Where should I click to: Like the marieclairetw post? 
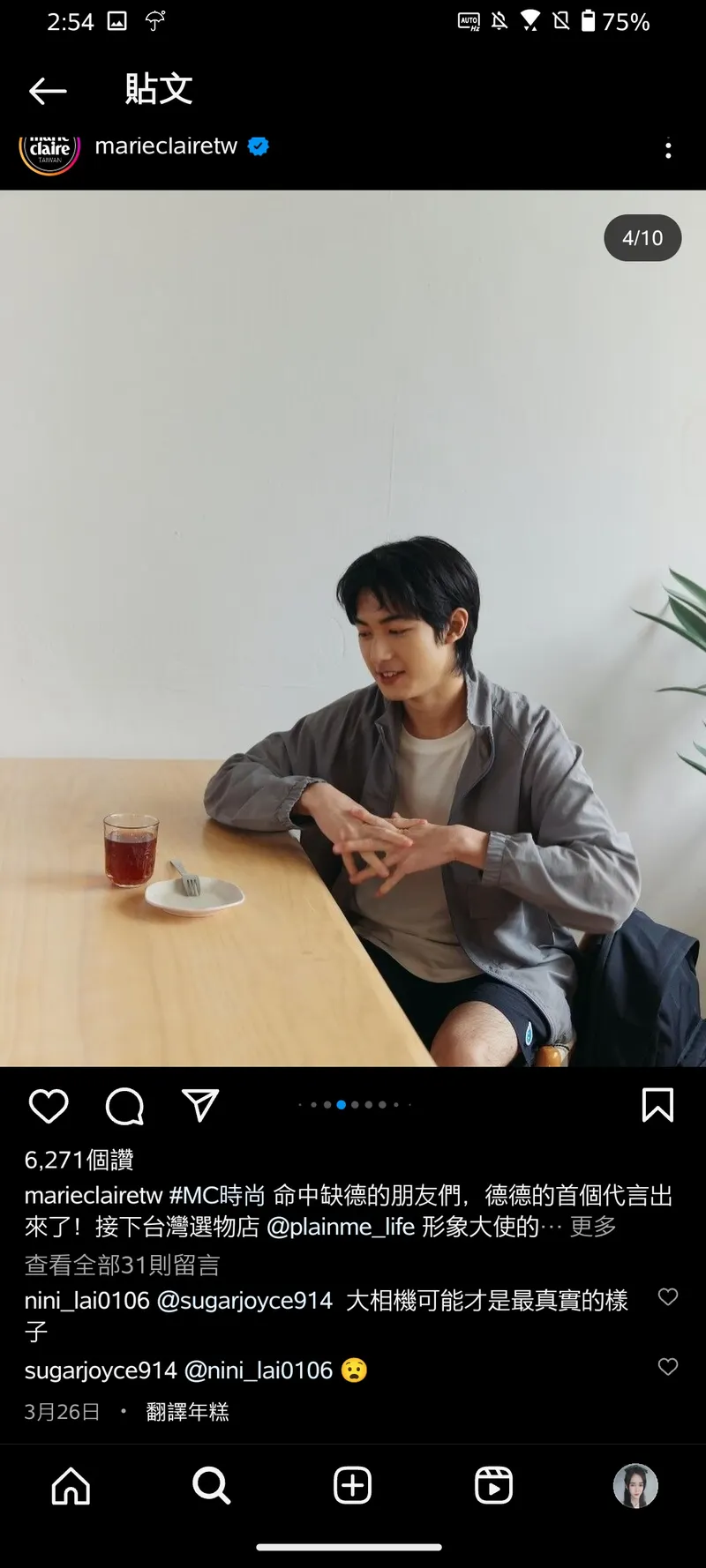click(x=49, y=1106)
